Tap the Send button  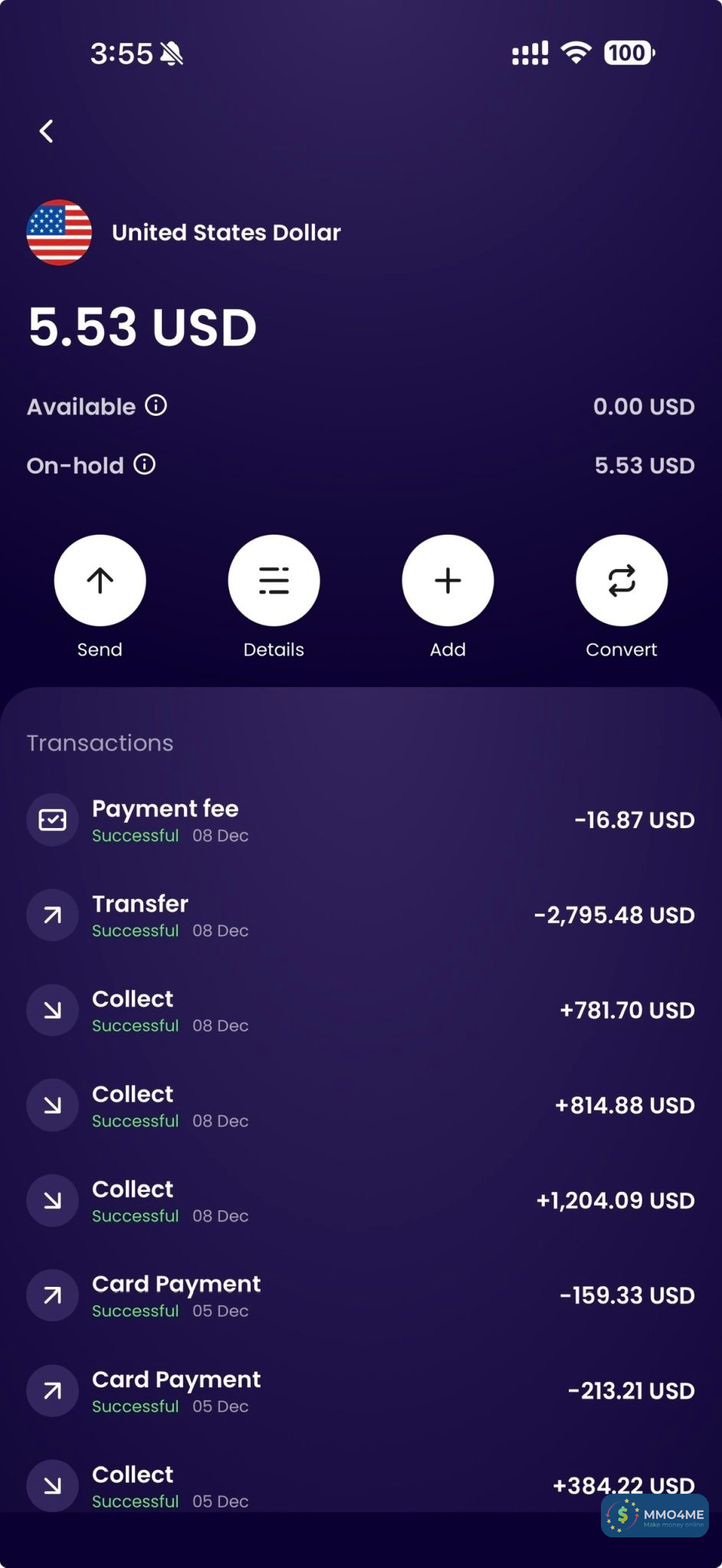[x=100, y=581]
